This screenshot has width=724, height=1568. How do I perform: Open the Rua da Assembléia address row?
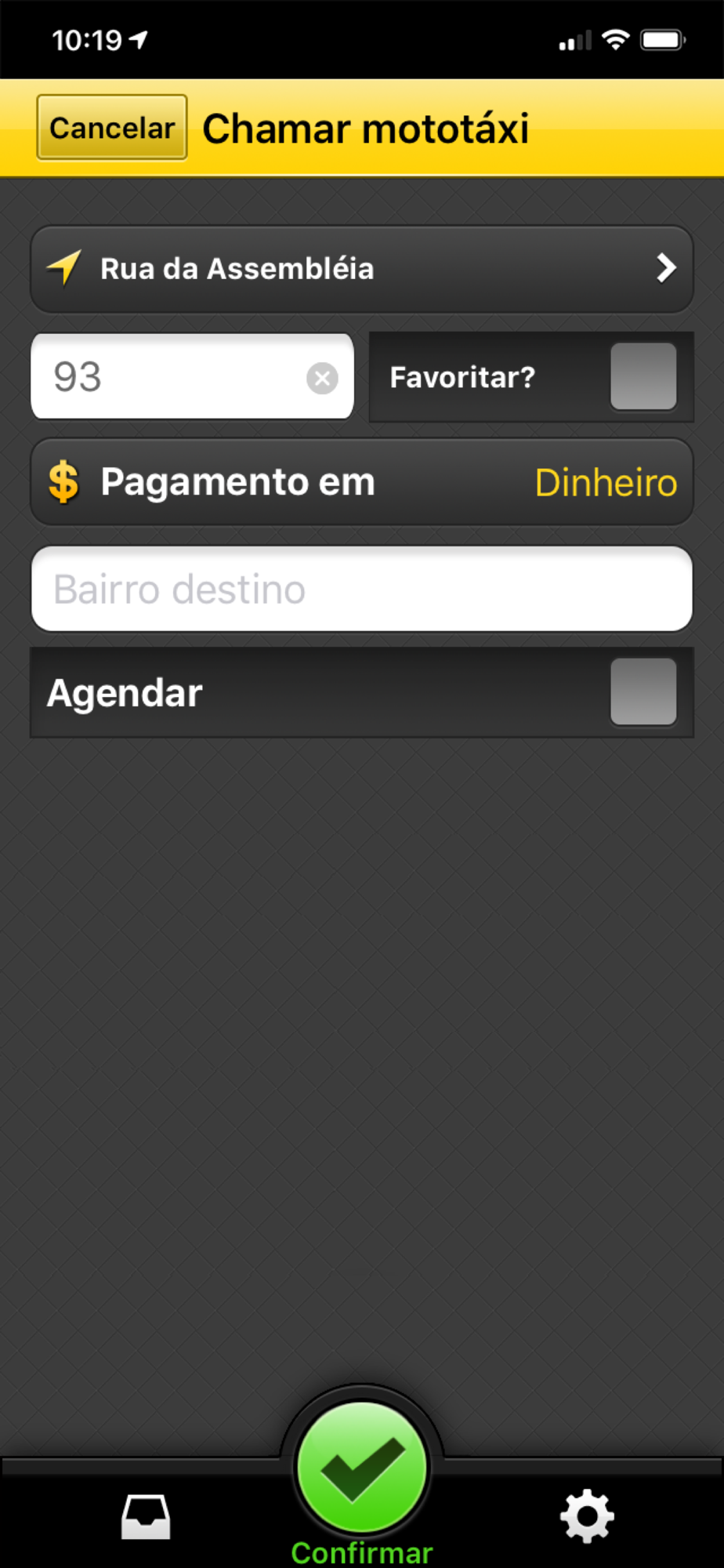pos(362,269)
